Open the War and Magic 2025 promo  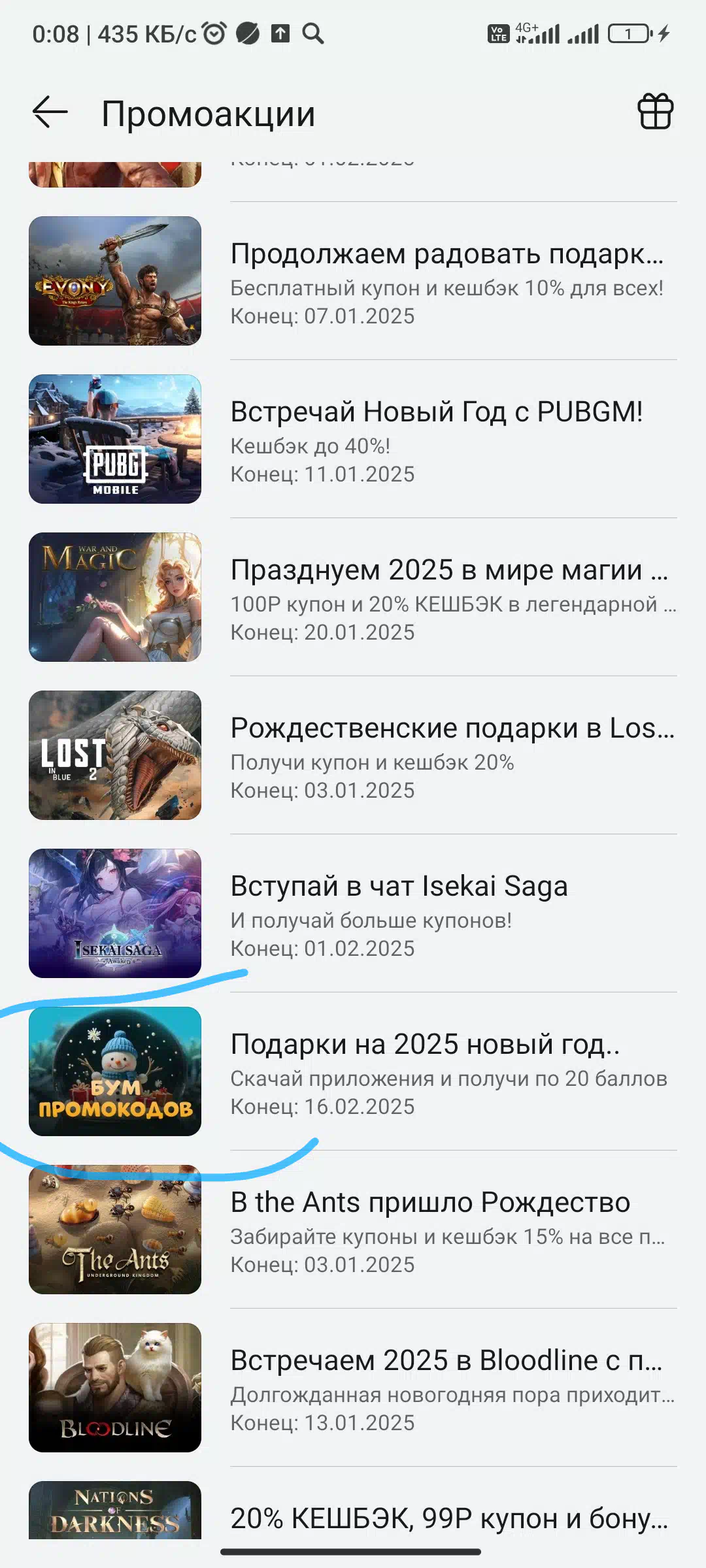tap(353, 597)
